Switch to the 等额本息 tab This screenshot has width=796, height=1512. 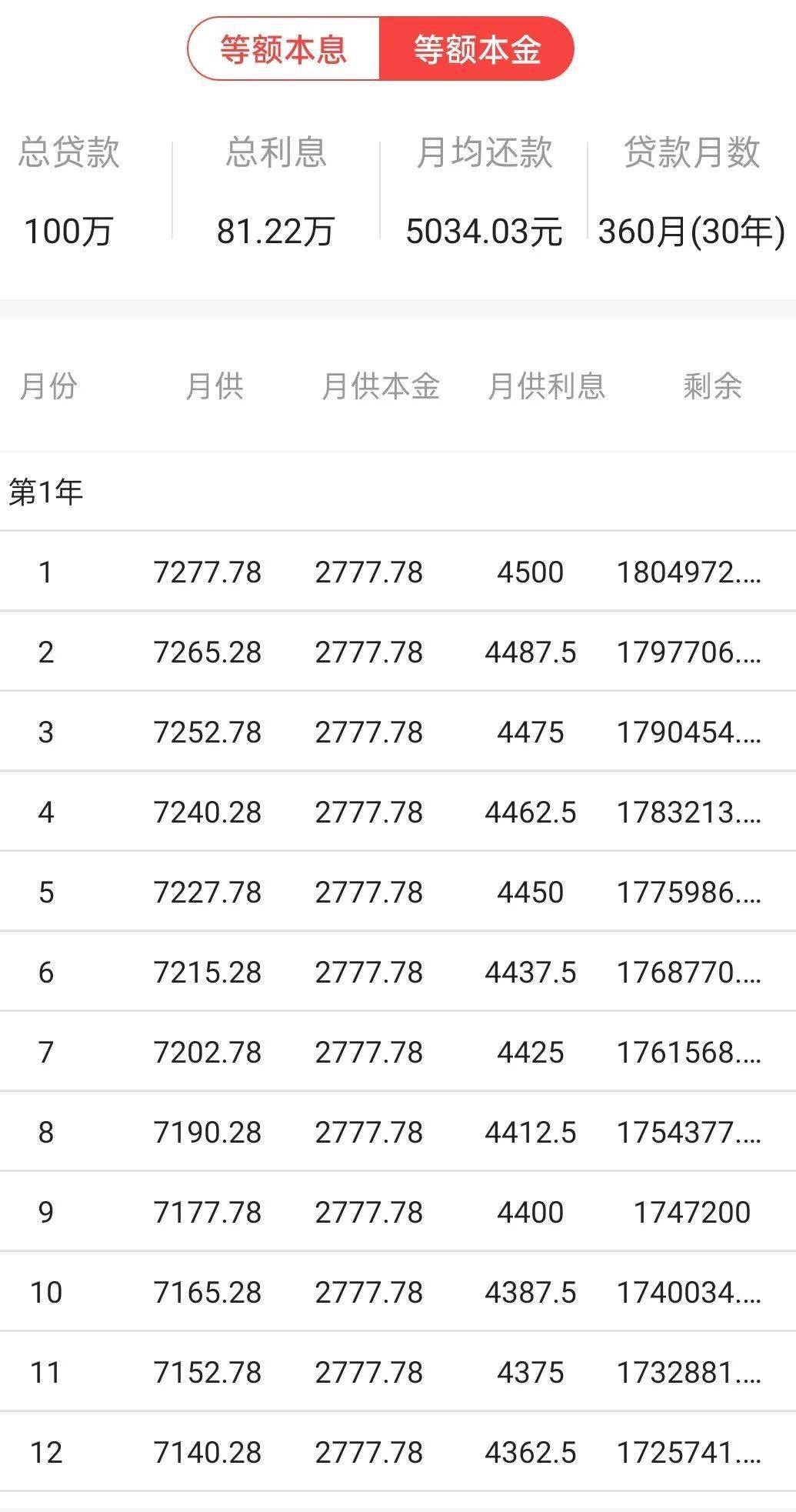(284, 50)
